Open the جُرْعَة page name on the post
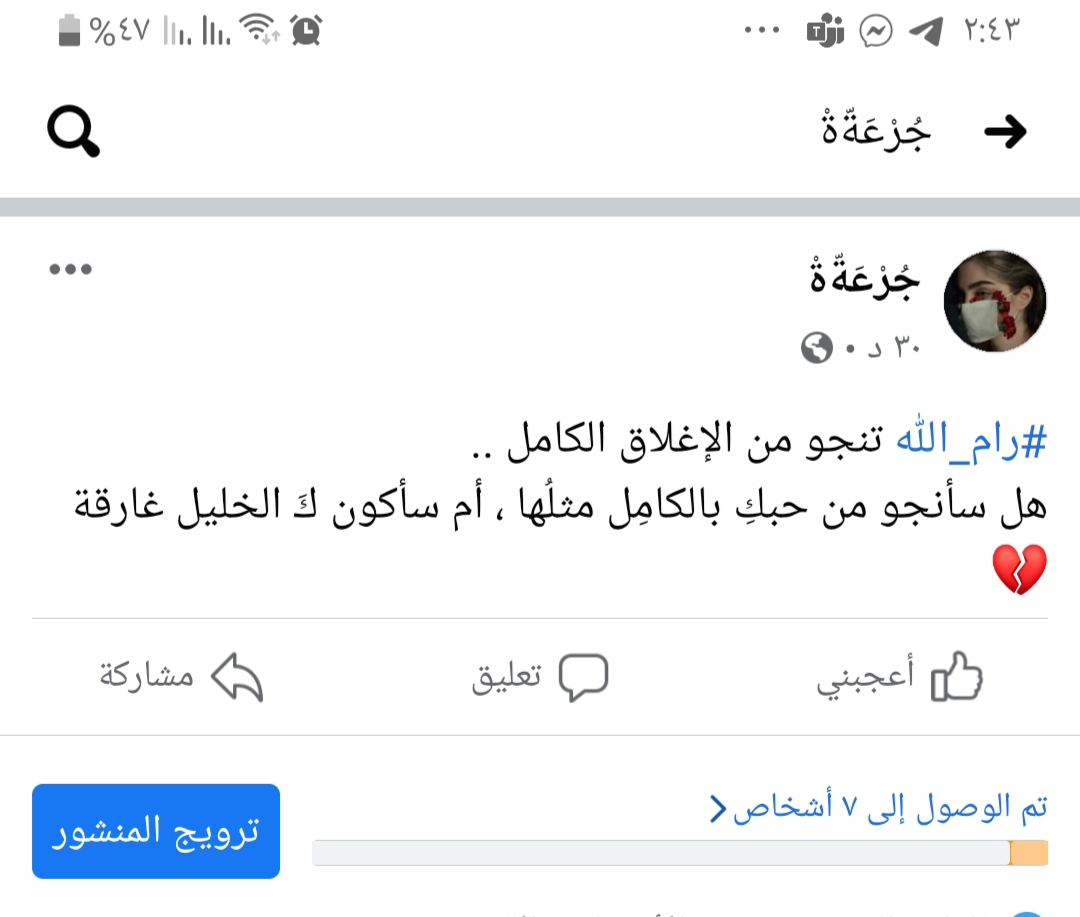Screen dimensions: 1080x917 tap(865, 281)
